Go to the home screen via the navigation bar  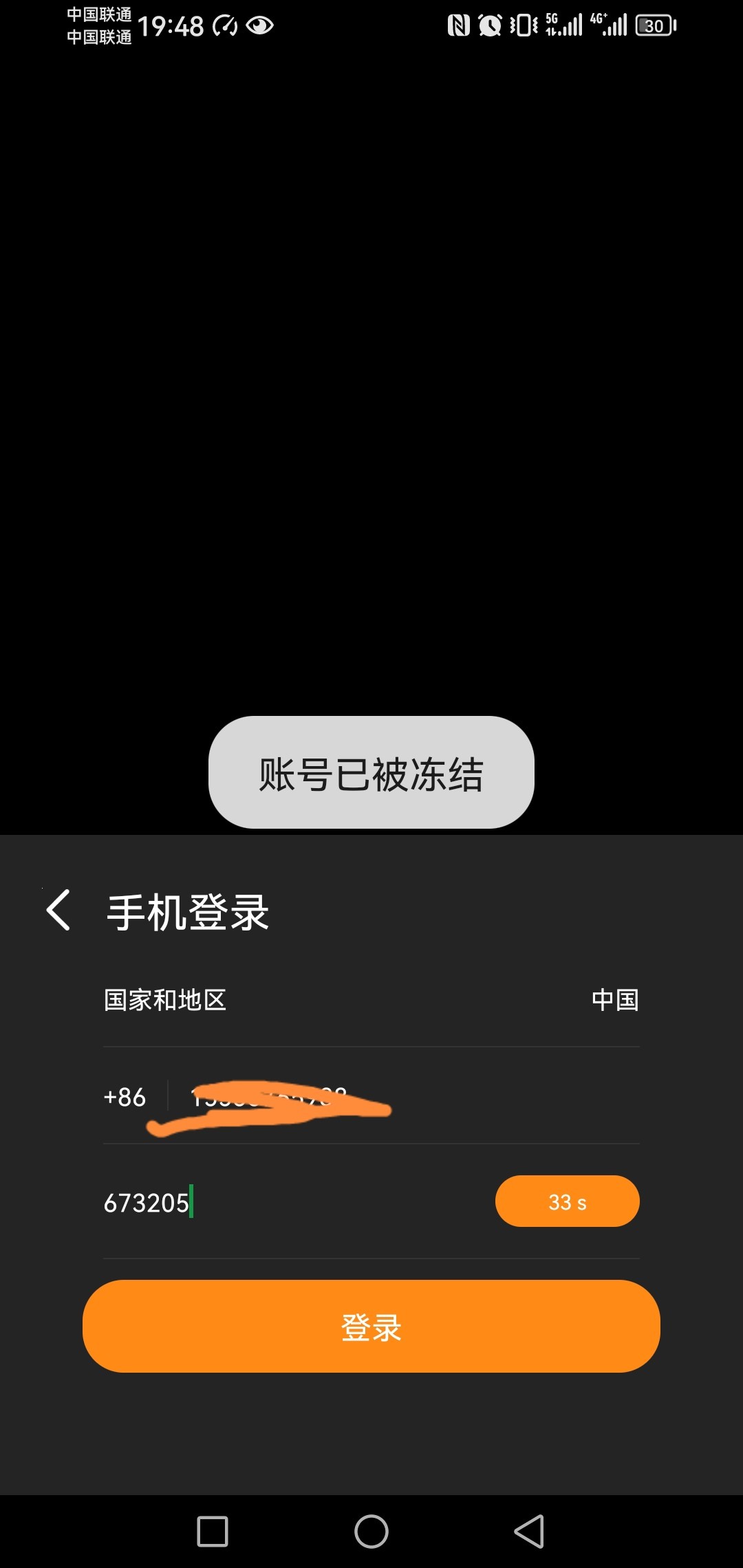(371, 1532)
